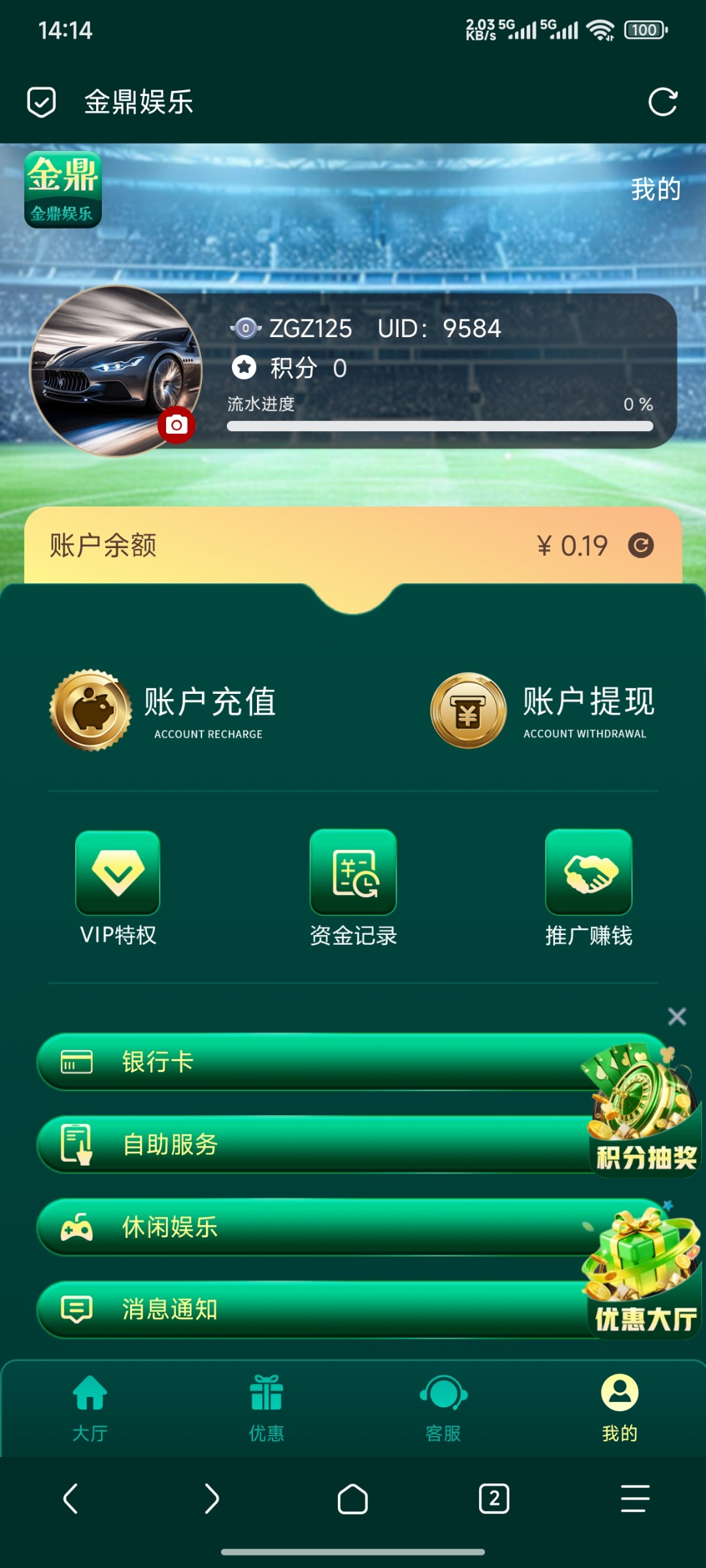Open the browser tabs switcher
706x1568 pixels.
(x=494, y=1498)
